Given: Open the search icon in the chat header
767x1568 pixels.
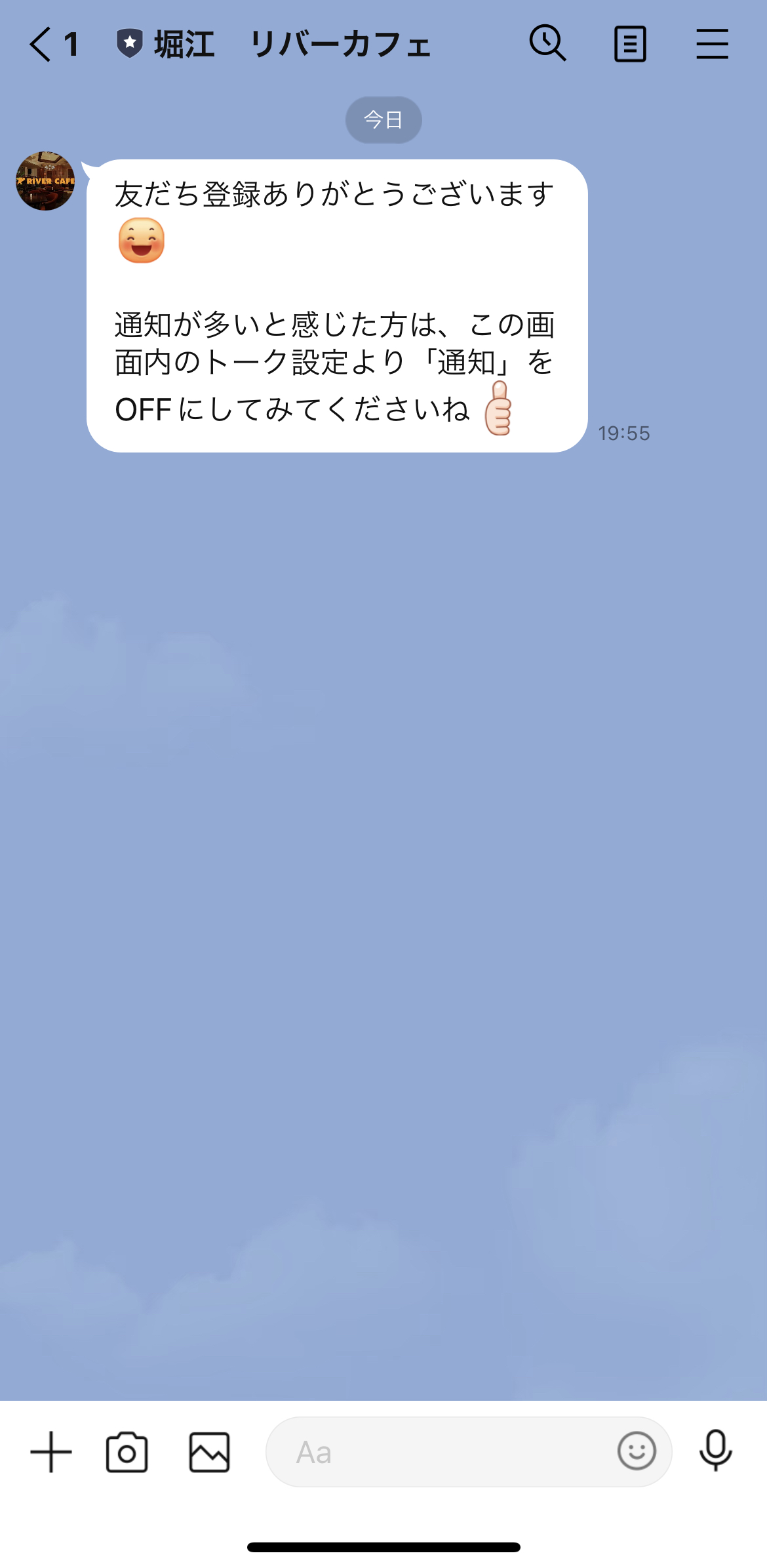Looking at the screenshot, I should [548, 43].
